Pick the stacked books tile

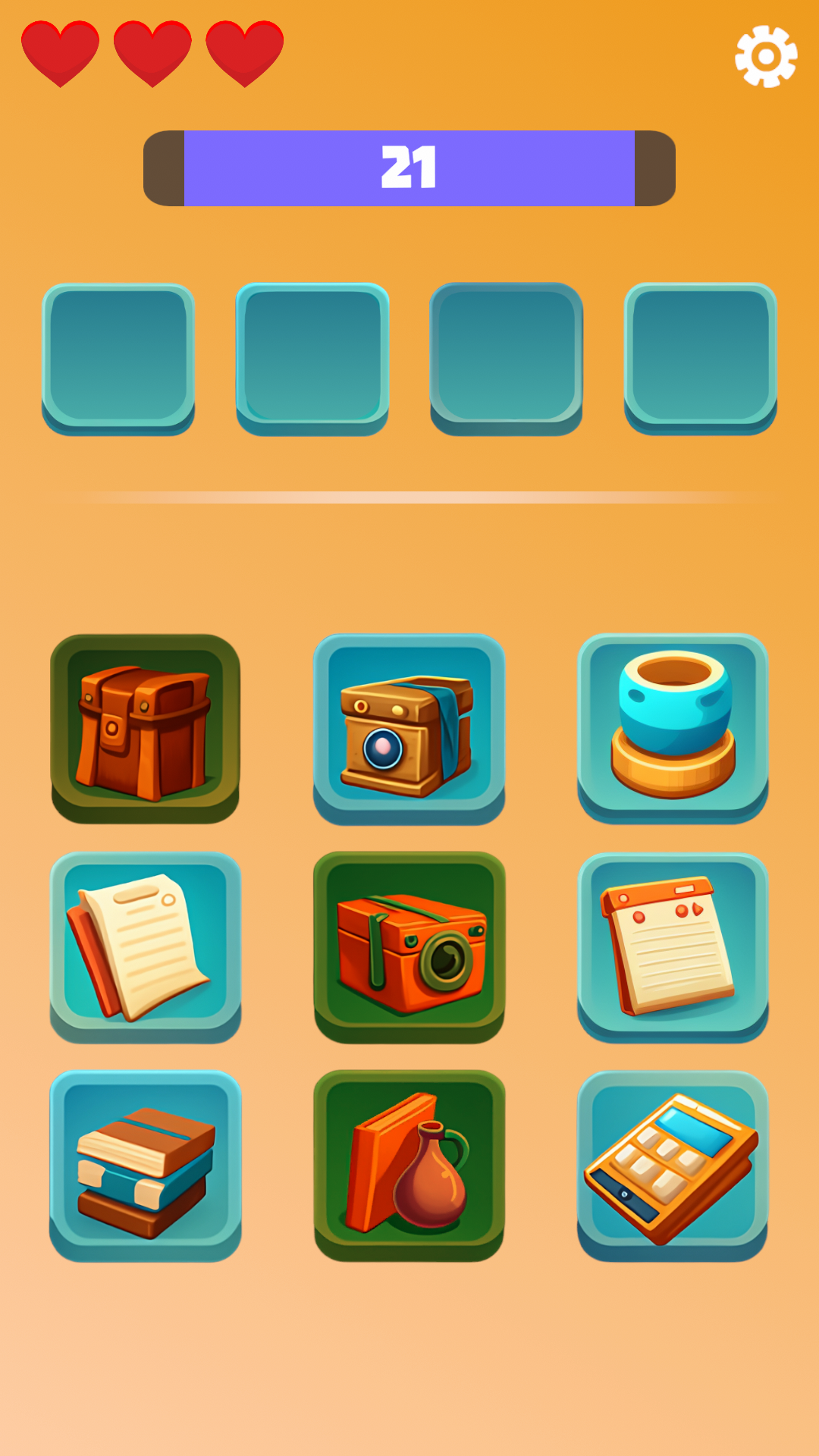click(x=145, y=1165)
